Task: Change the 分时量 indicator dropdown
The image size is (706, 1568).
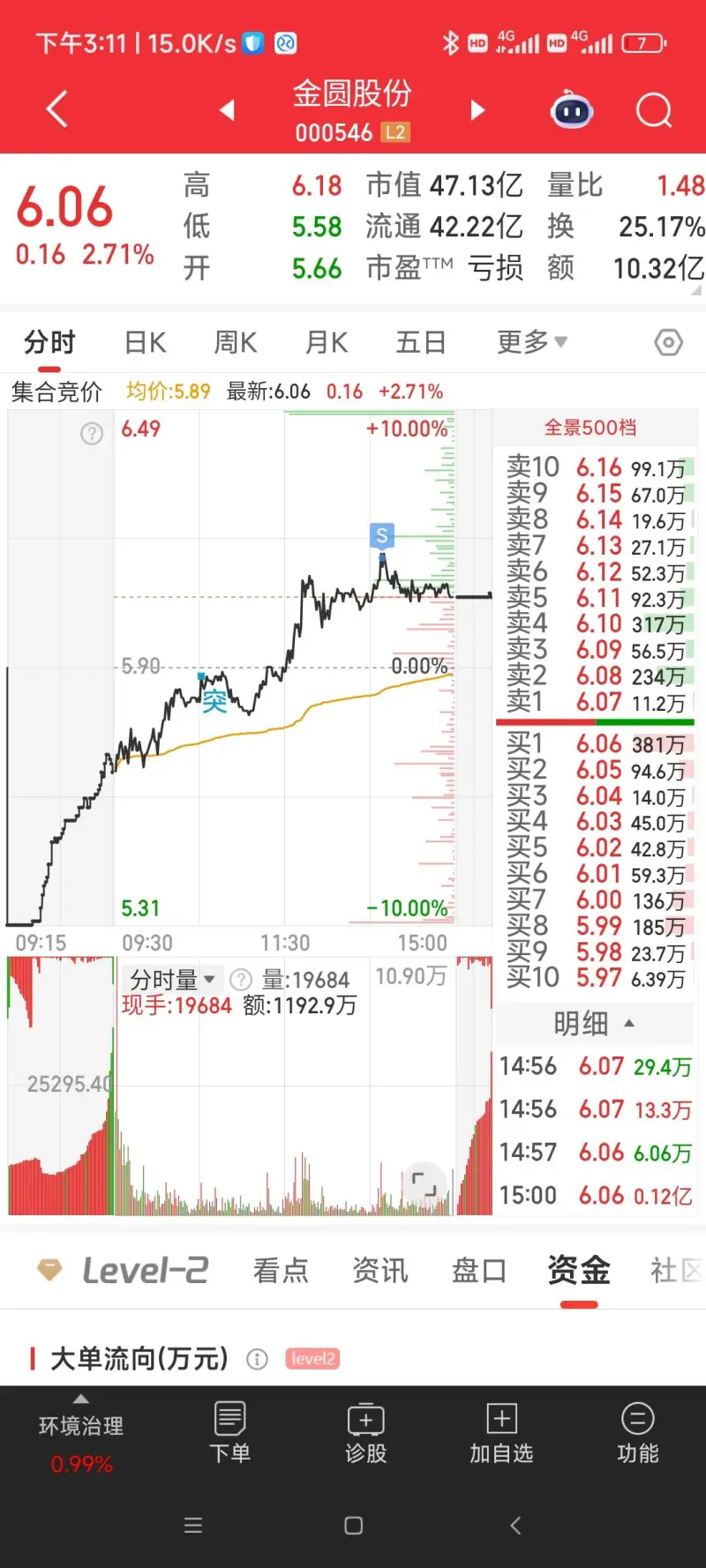Action: click(x=173, y=980)
